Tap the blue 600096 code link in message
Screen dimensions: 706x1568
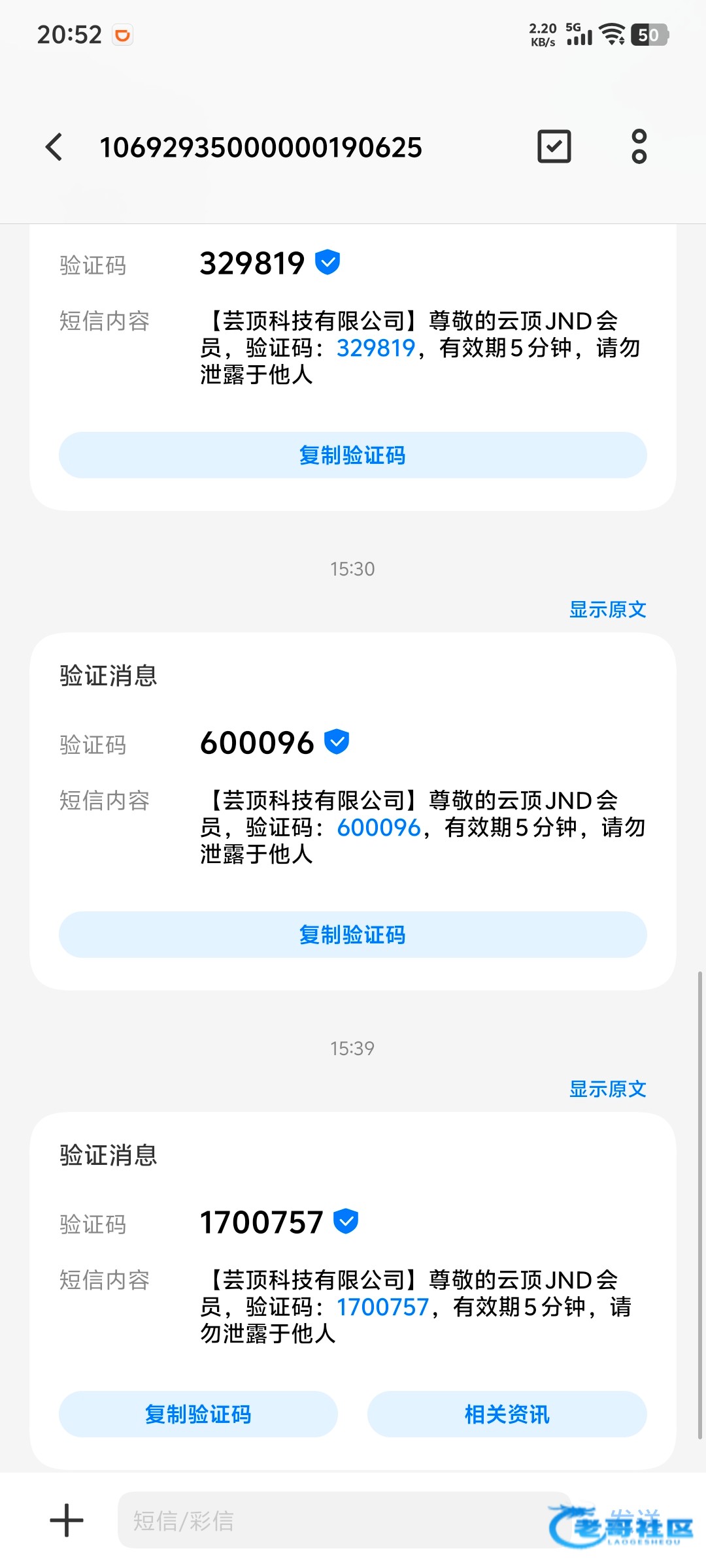pyautogui.click(x=378, y=828)
